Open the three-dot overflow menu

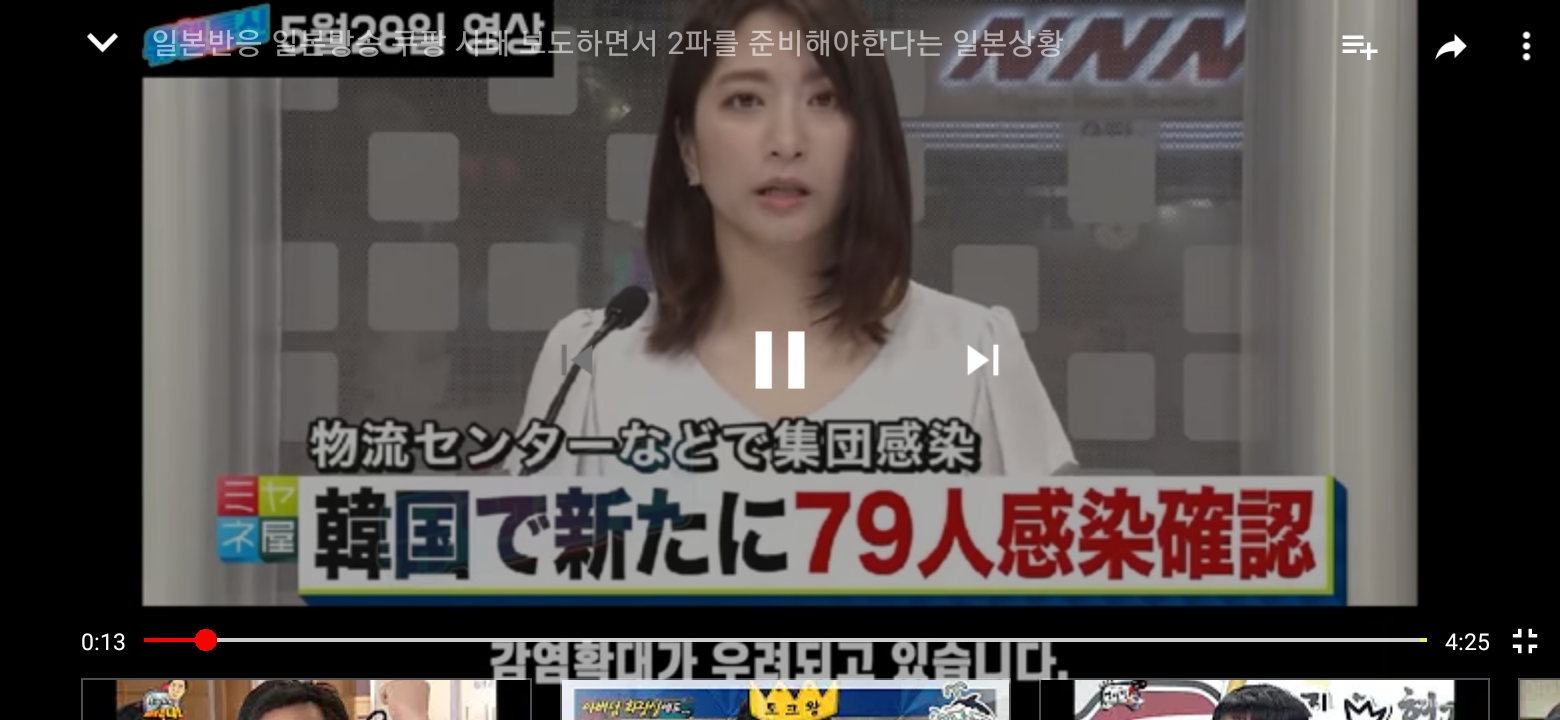1526,46
